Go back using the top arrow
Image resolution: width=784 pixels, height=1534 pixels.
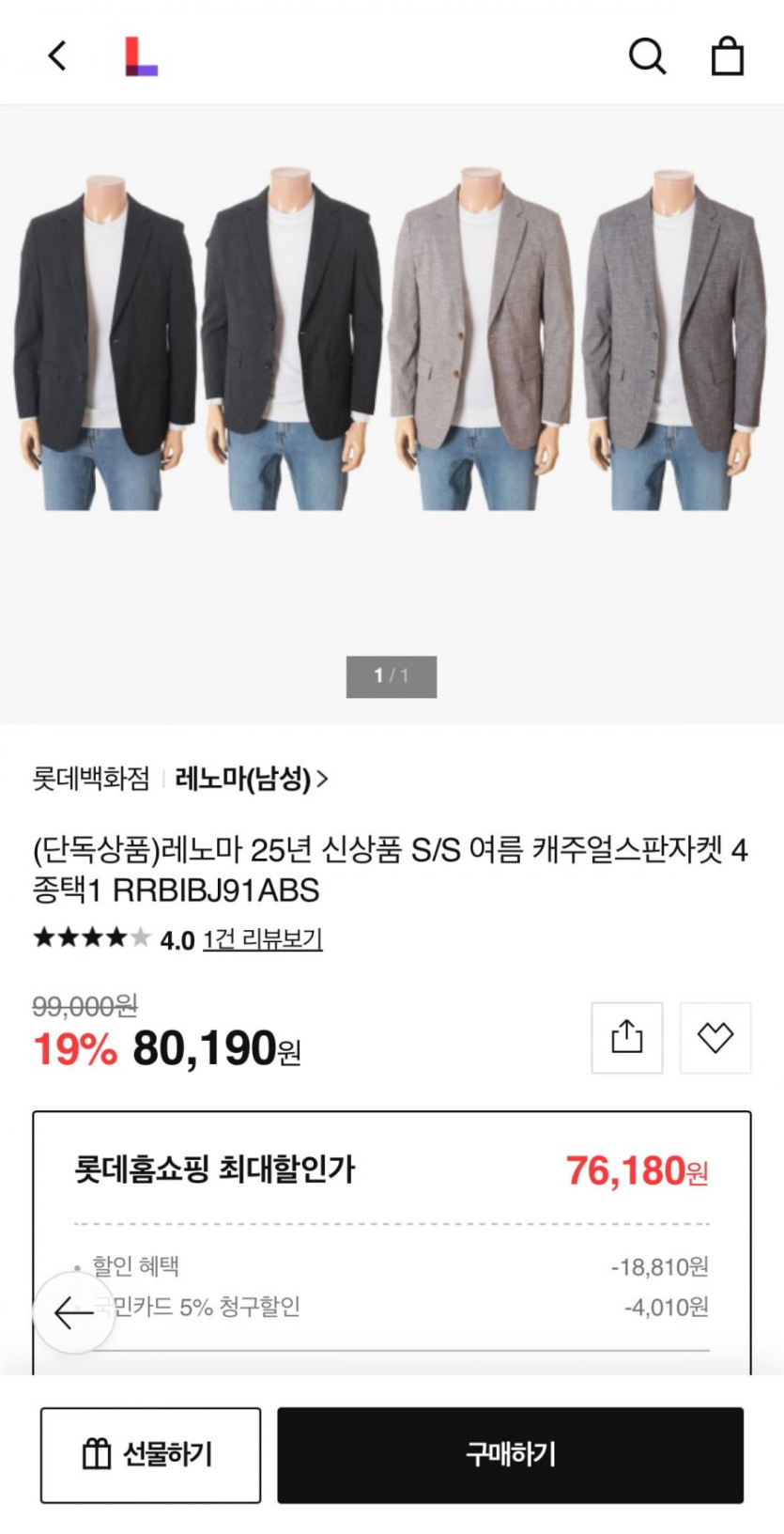click(x=57, y=56)
